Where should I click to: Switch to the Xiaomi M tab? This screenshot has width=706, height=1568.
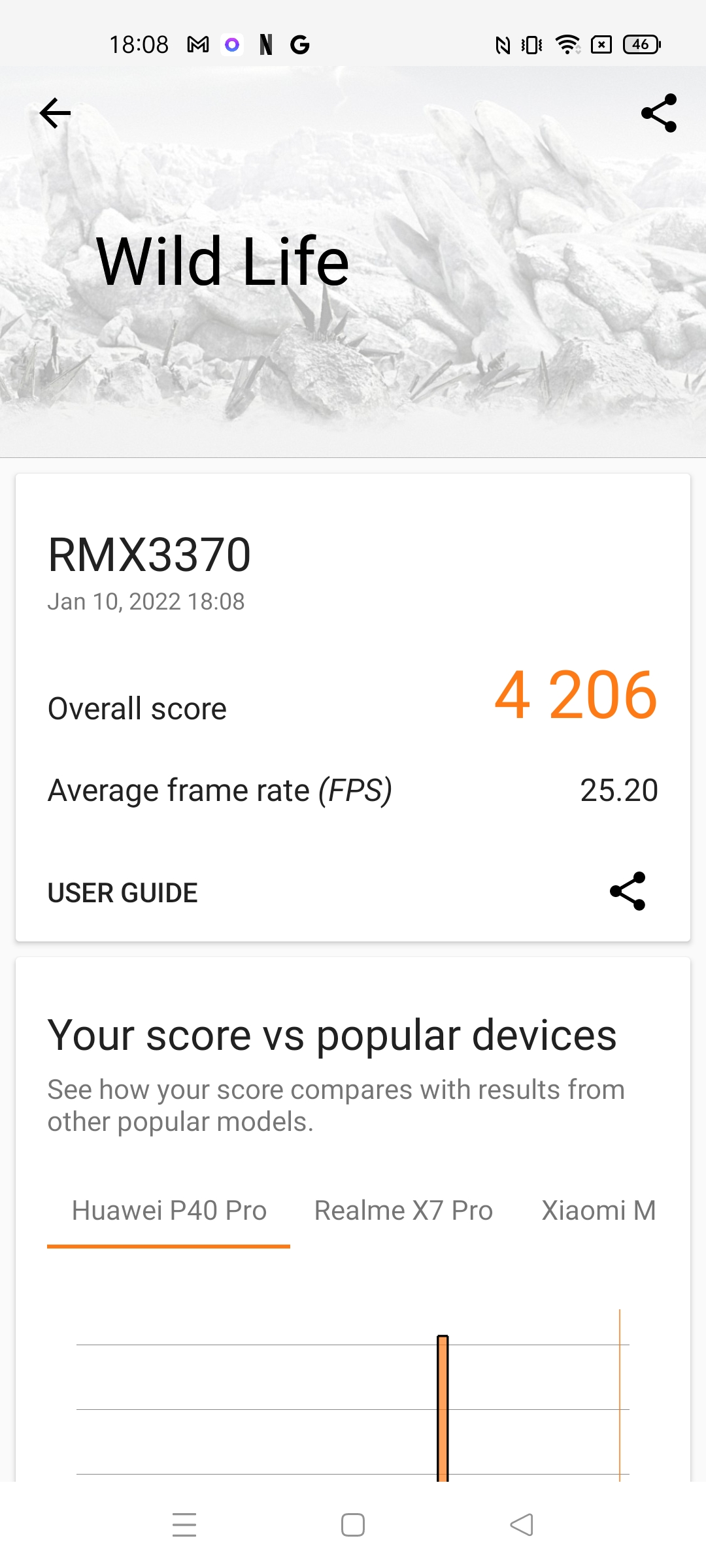(x=598, y=1211)
